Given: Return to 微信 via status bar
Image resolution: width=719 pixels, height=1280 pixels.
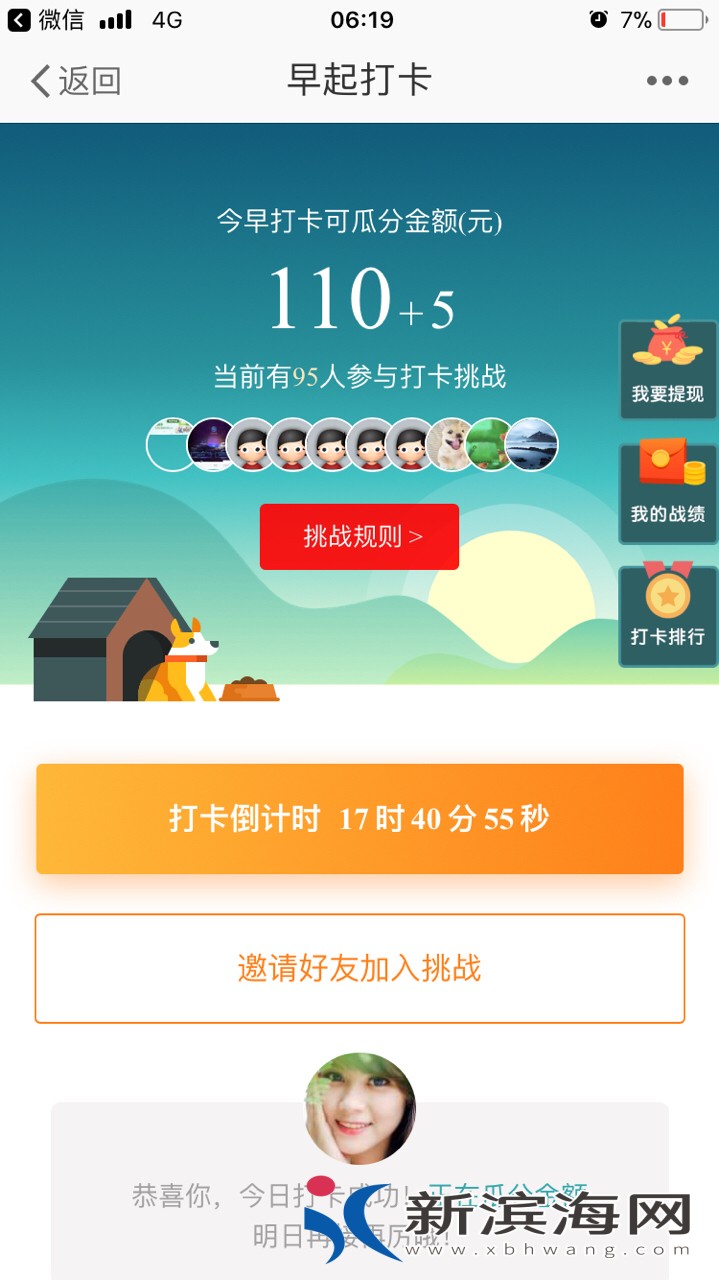Looking at the screenshot, I should point(45,20).
